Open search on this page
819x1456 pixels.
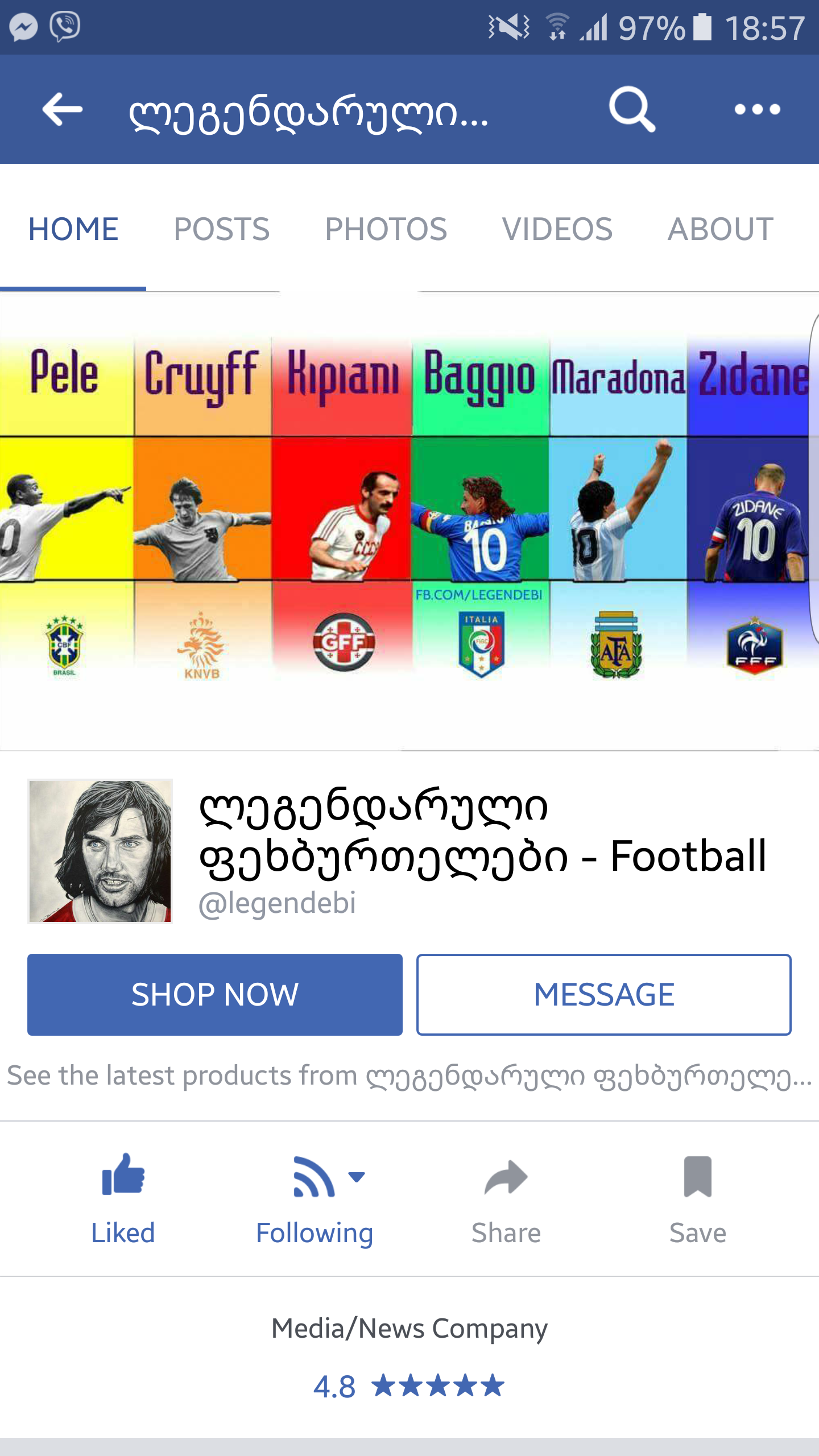point(631,109)
